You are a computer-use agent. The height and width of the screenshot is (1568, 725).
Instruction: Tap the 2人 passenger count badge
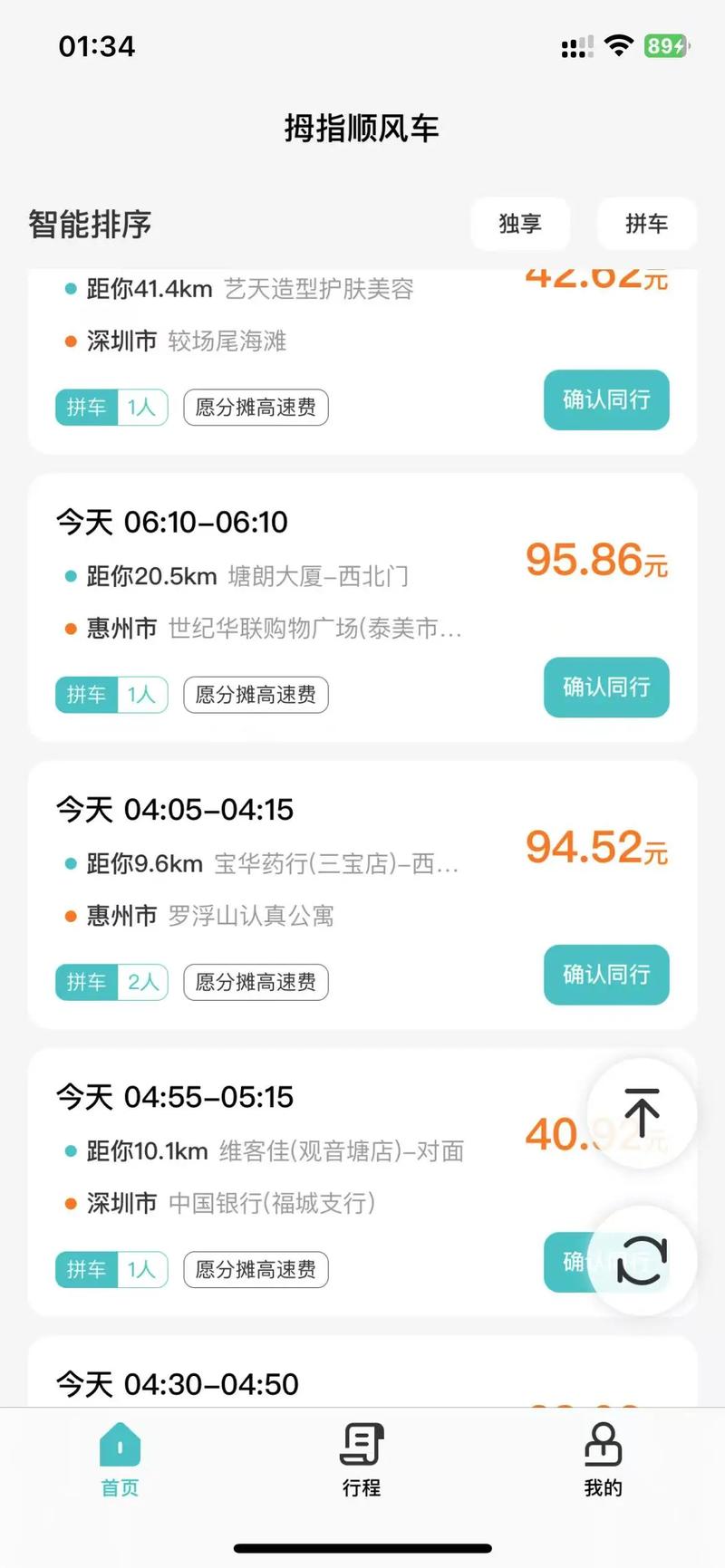pos(143,982)
